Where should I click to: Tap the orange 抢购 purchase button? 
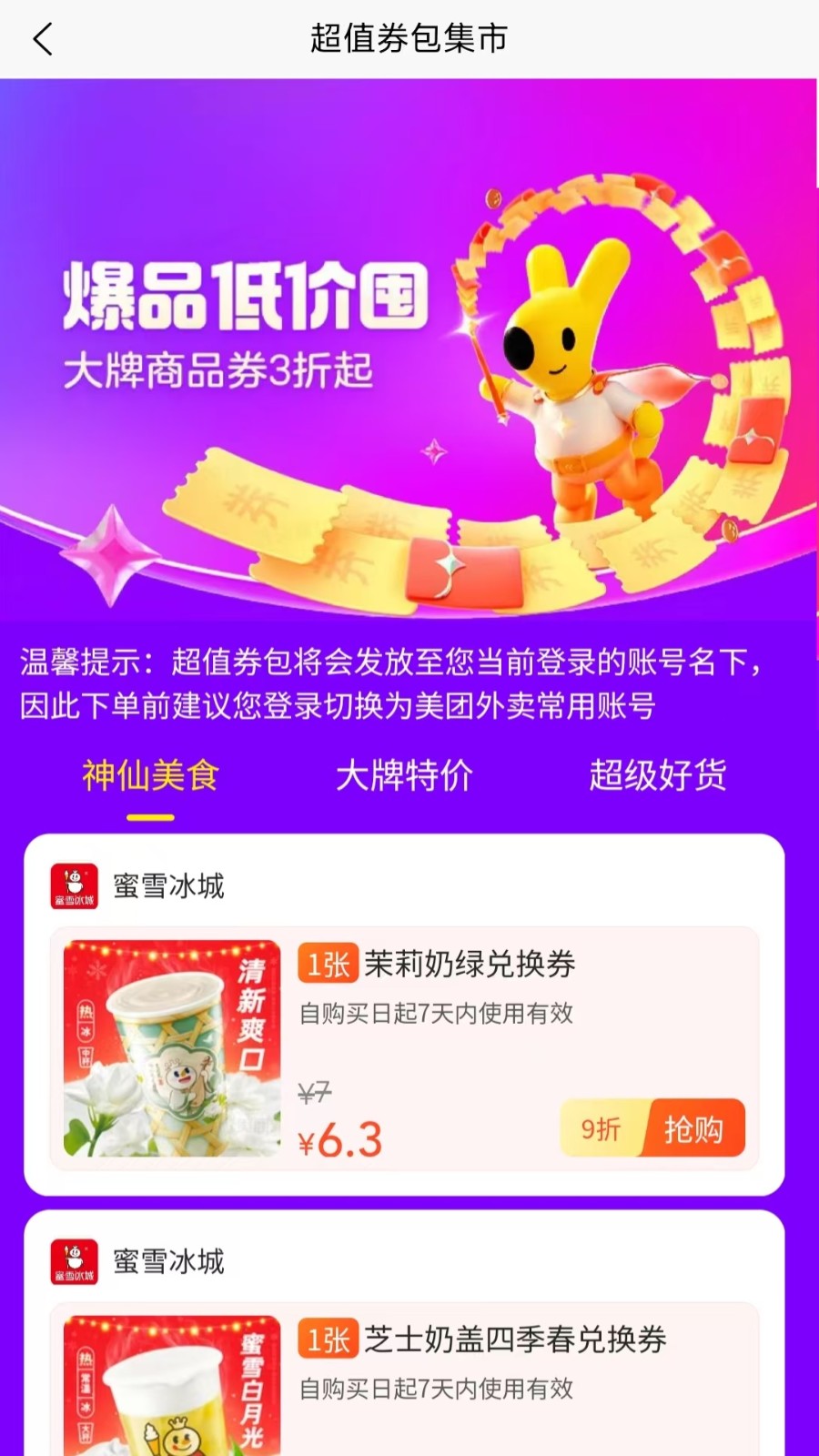tap(694, 1128)
